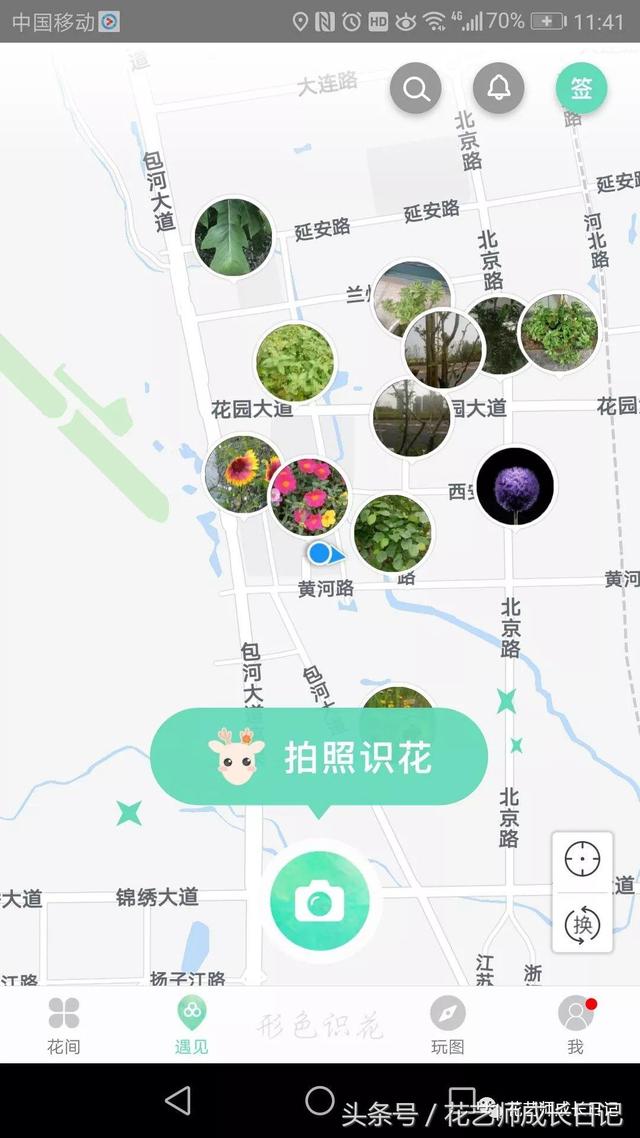Open the 玩图 tab
This screenshot has height=1138, width=640.
(x=447, y=1025)
